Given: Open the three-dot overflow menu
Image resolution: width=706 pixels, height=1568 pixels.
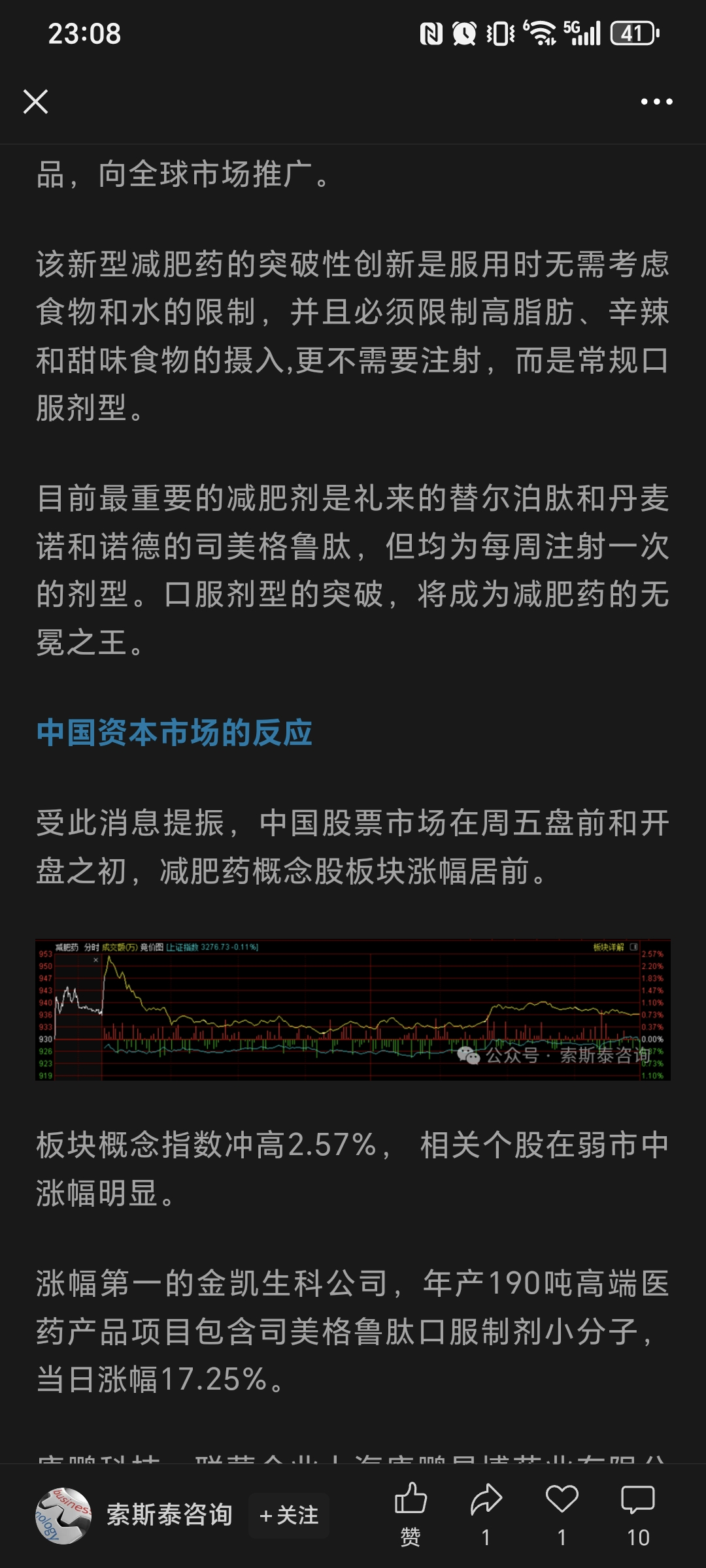Looking at the screenshot, I should [656, 101].
